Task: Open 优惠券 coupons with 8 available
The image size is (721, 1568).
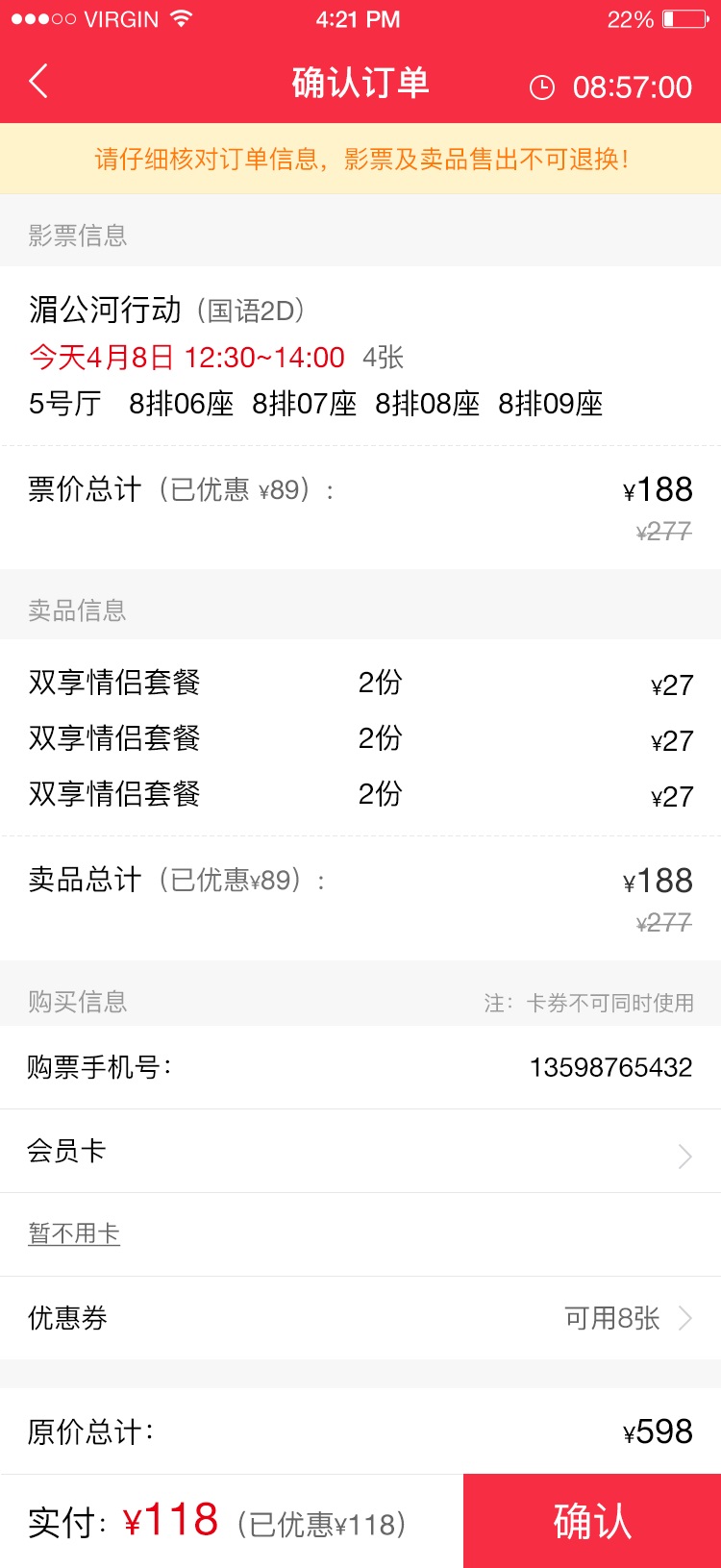Action: (x=360, y=1318)
